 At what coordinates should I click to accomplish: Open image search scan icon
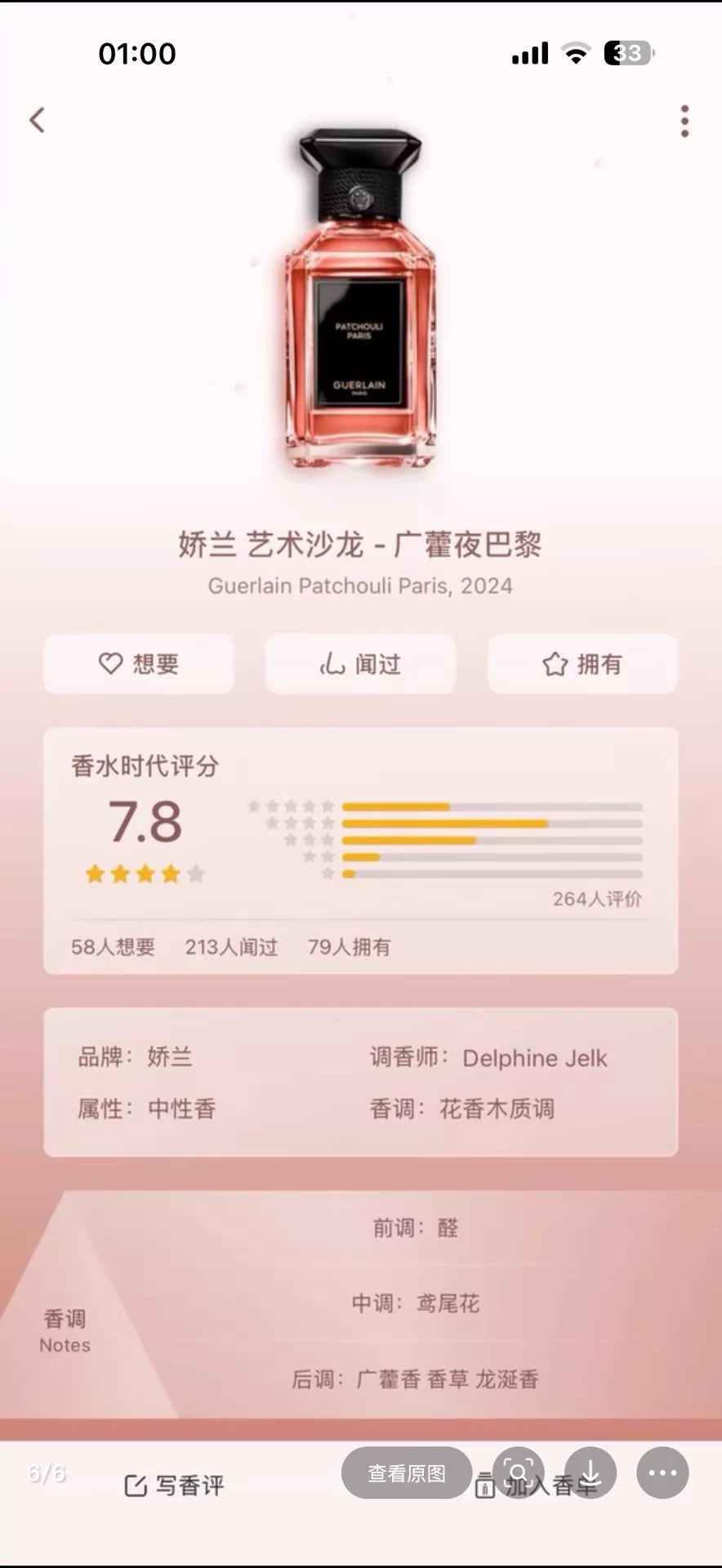(519, 1472)
